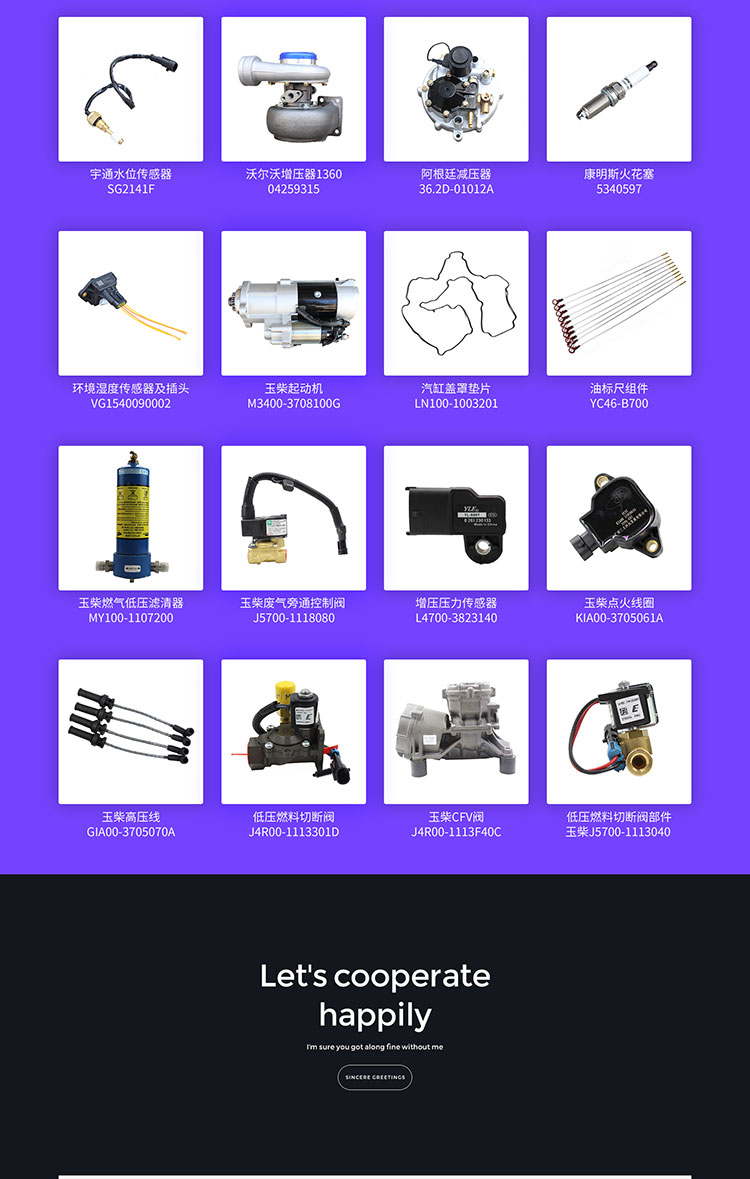Open the 阿根廷减压器 36.2D-01012A product
Screen dimensions: 750x1179
pyautogui.click(x=456, y=89)
